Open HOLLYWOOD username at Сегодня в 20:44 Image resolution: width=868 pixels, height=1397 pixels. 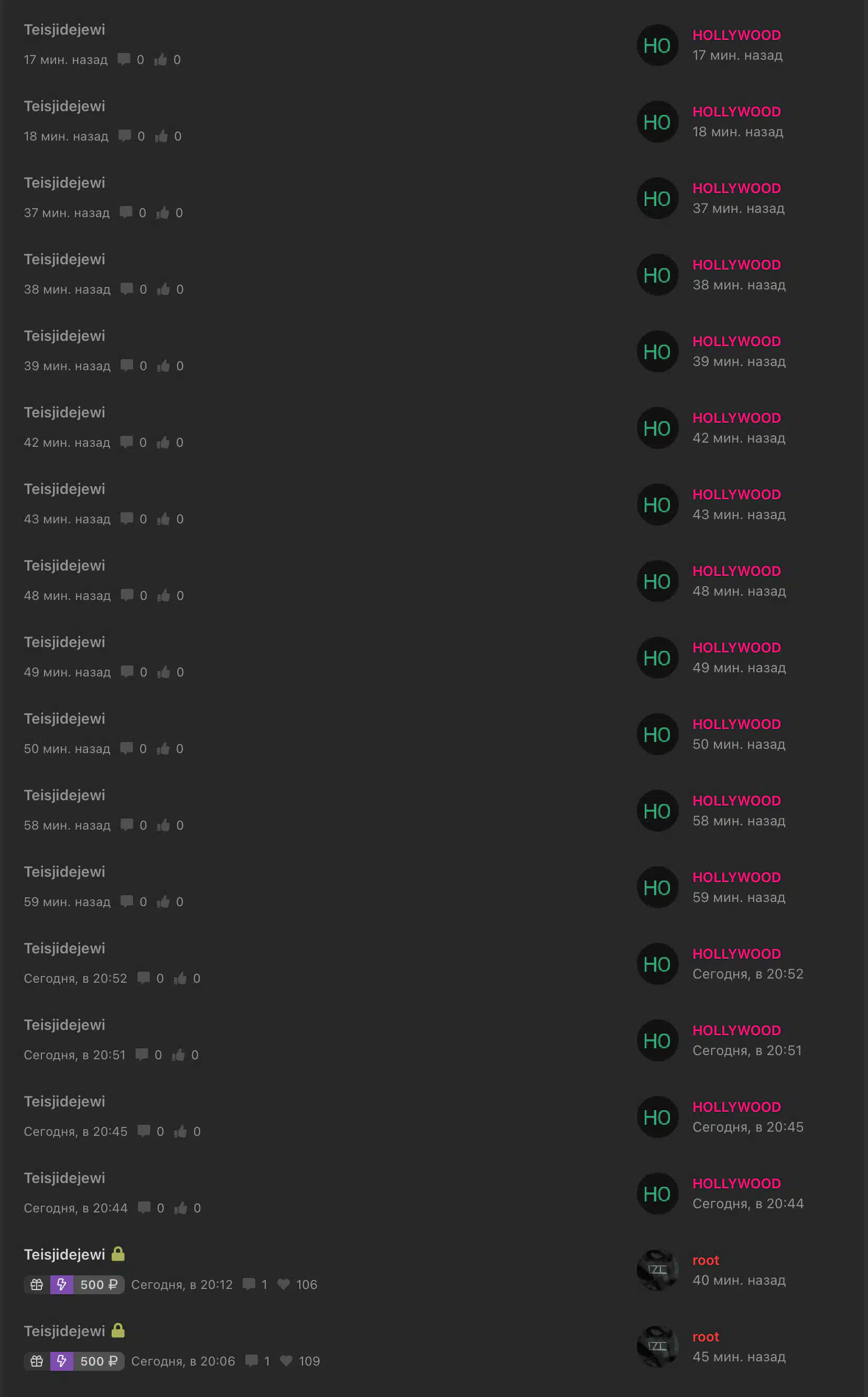click(x=736, y=1184)
